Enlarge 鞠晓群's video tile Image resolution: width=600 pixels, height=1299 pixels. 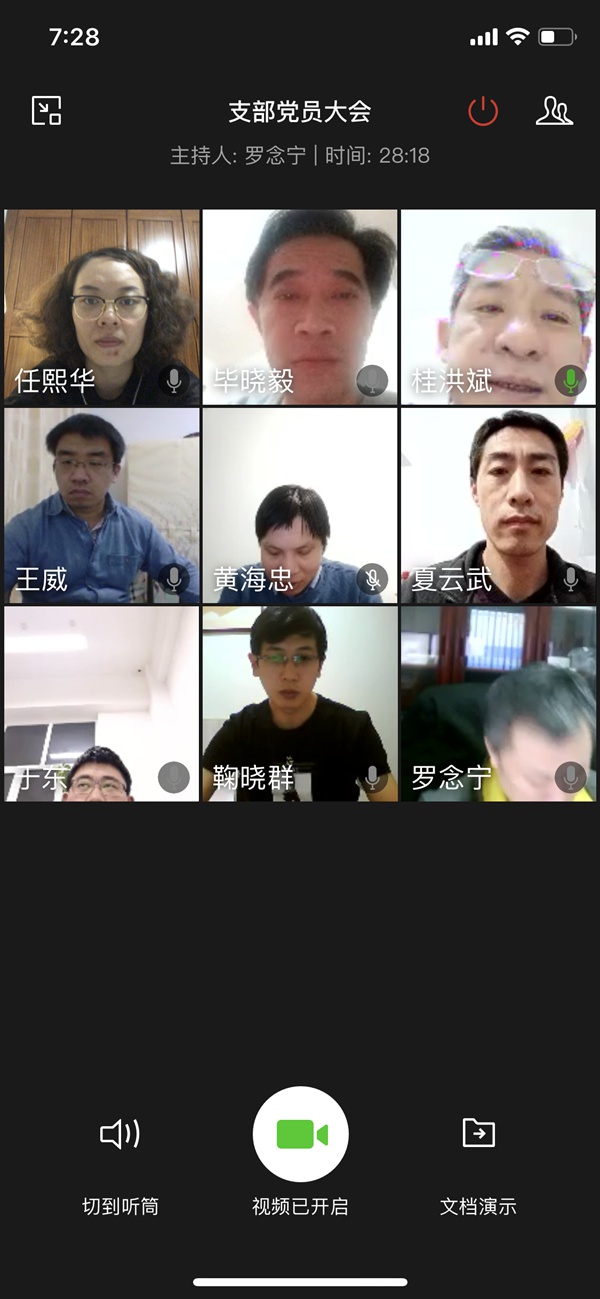(300, 703)
